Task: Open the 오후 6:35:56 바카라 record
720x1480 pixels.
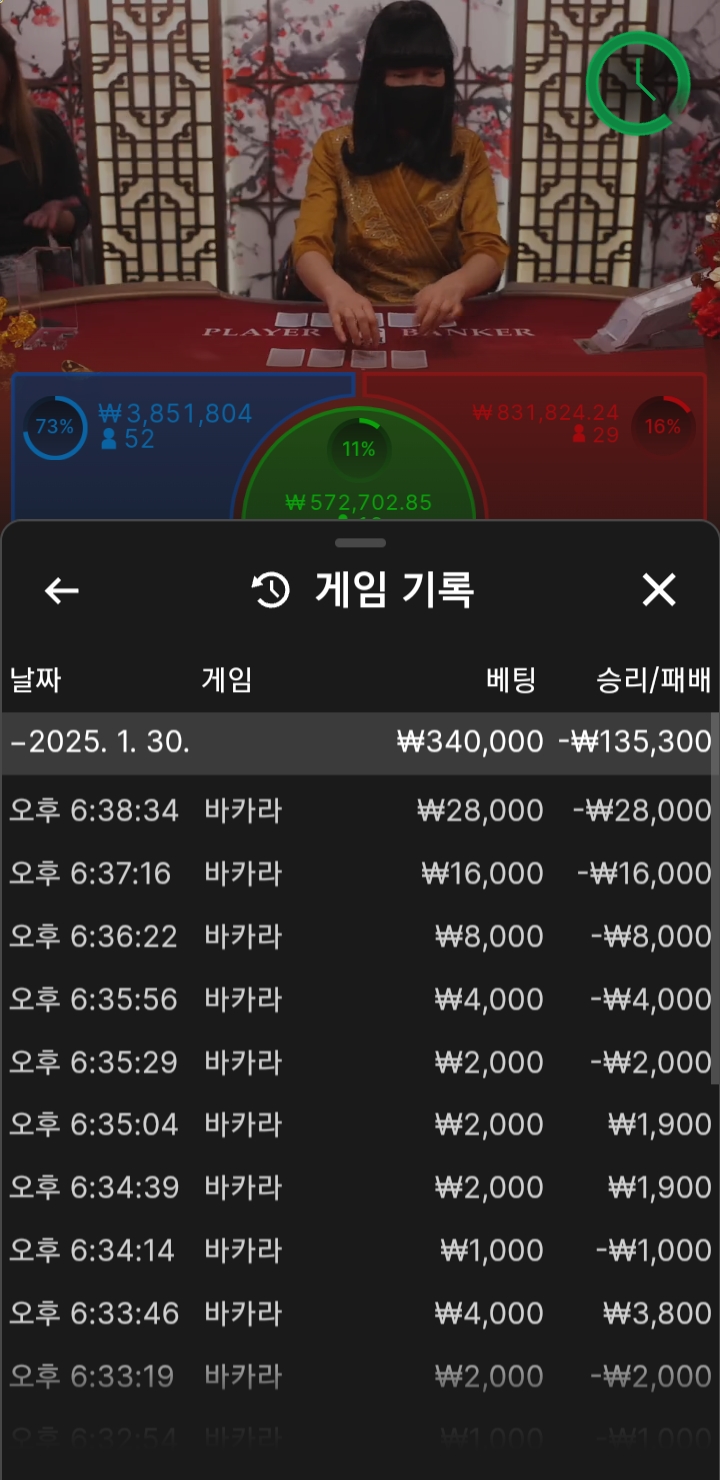Action: (360, 999)
